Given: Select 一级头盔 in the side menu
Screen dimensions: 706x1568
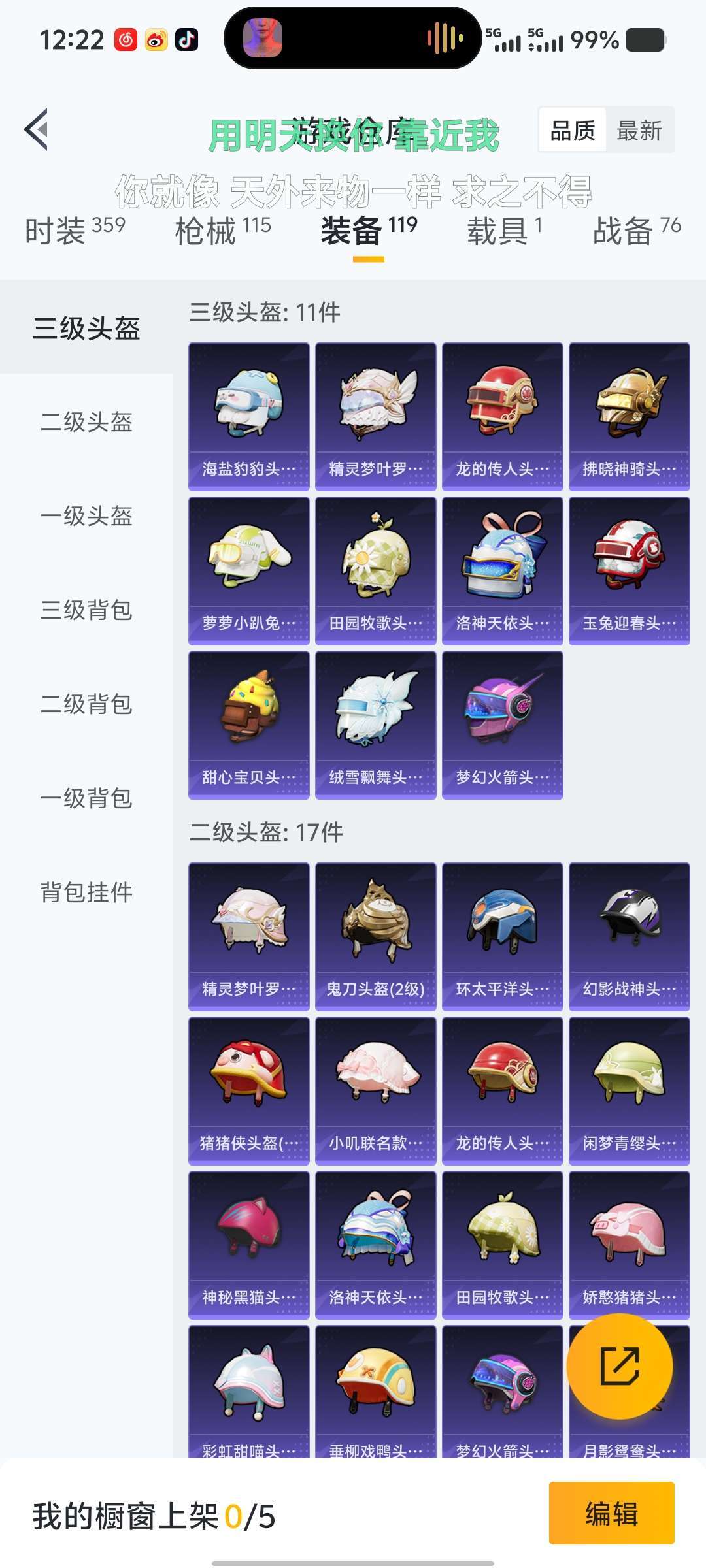Looking at the screenshot, I should (x=86, y=516).
